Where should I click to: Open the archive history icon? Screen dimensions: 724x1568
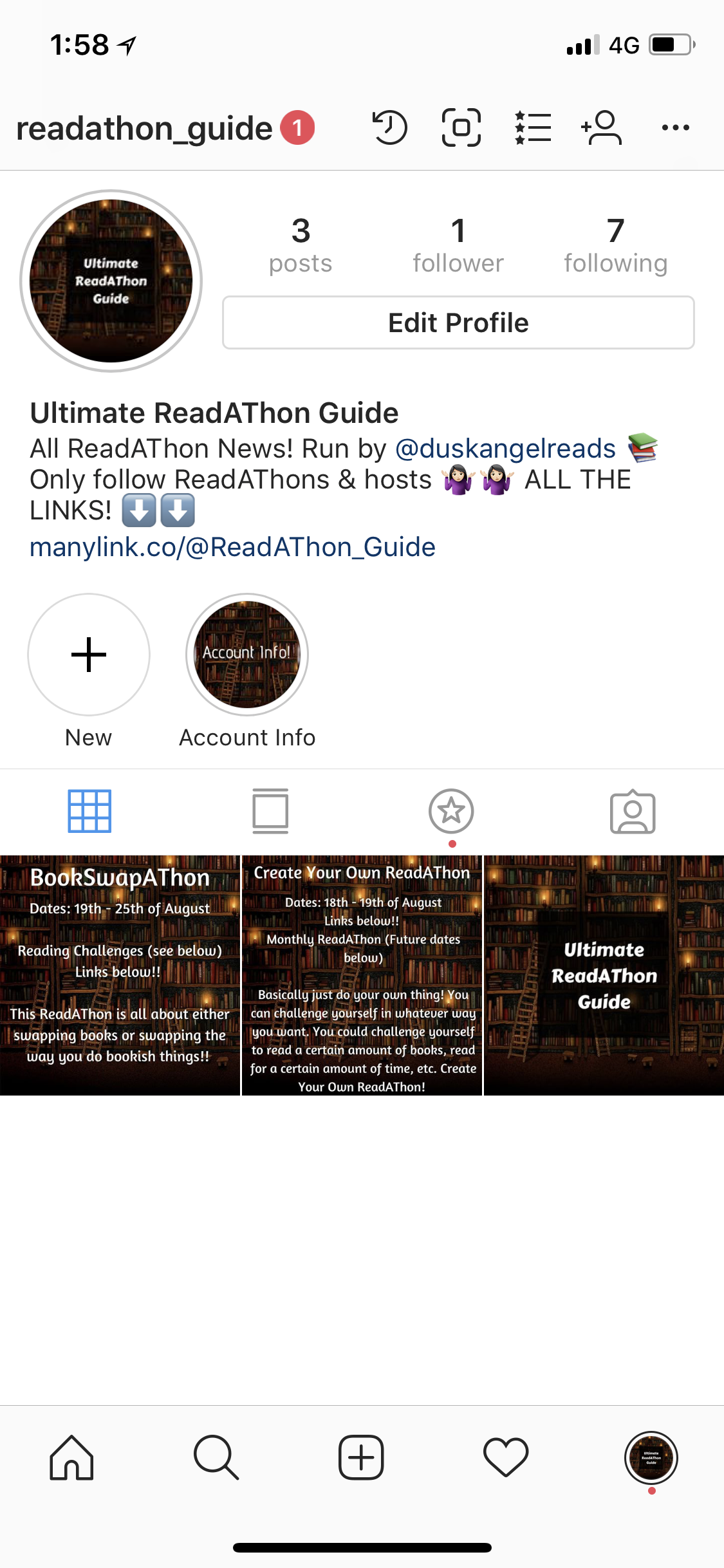click(x=389, y=127)
